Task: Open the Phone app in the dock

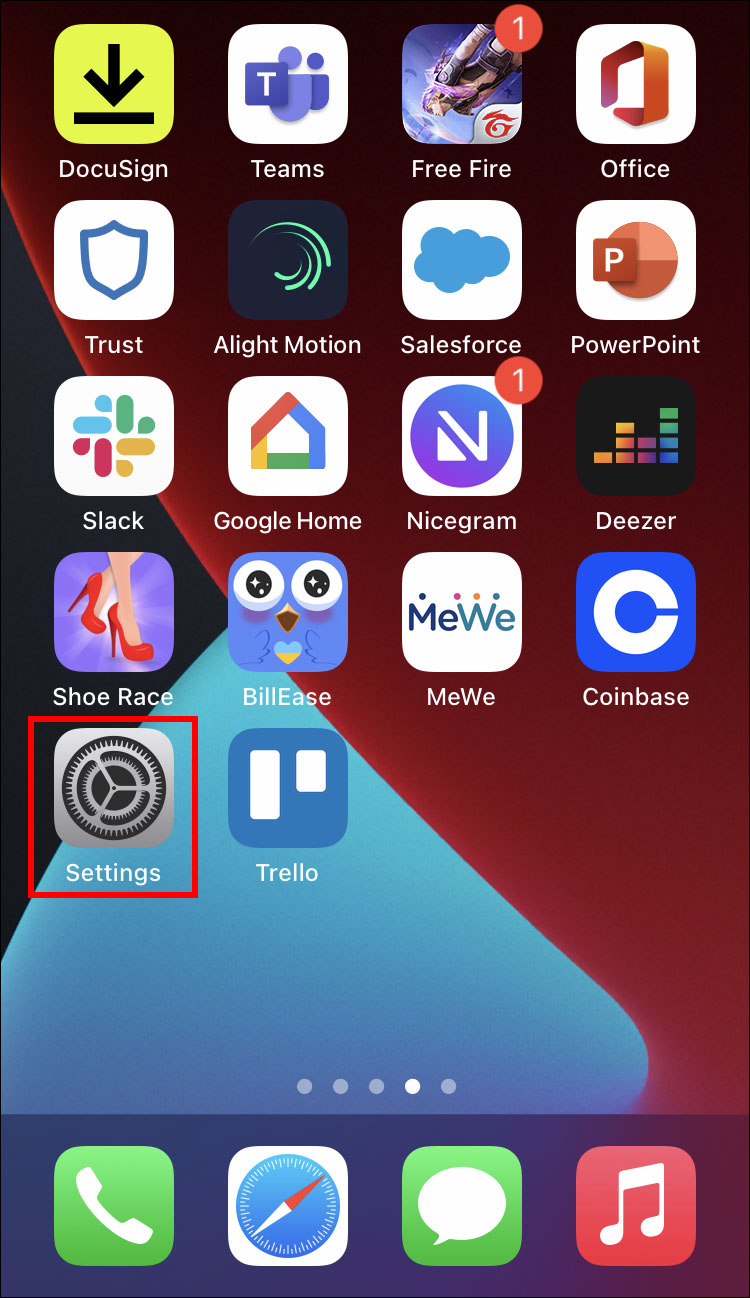Action: (x=113, y=1206)
